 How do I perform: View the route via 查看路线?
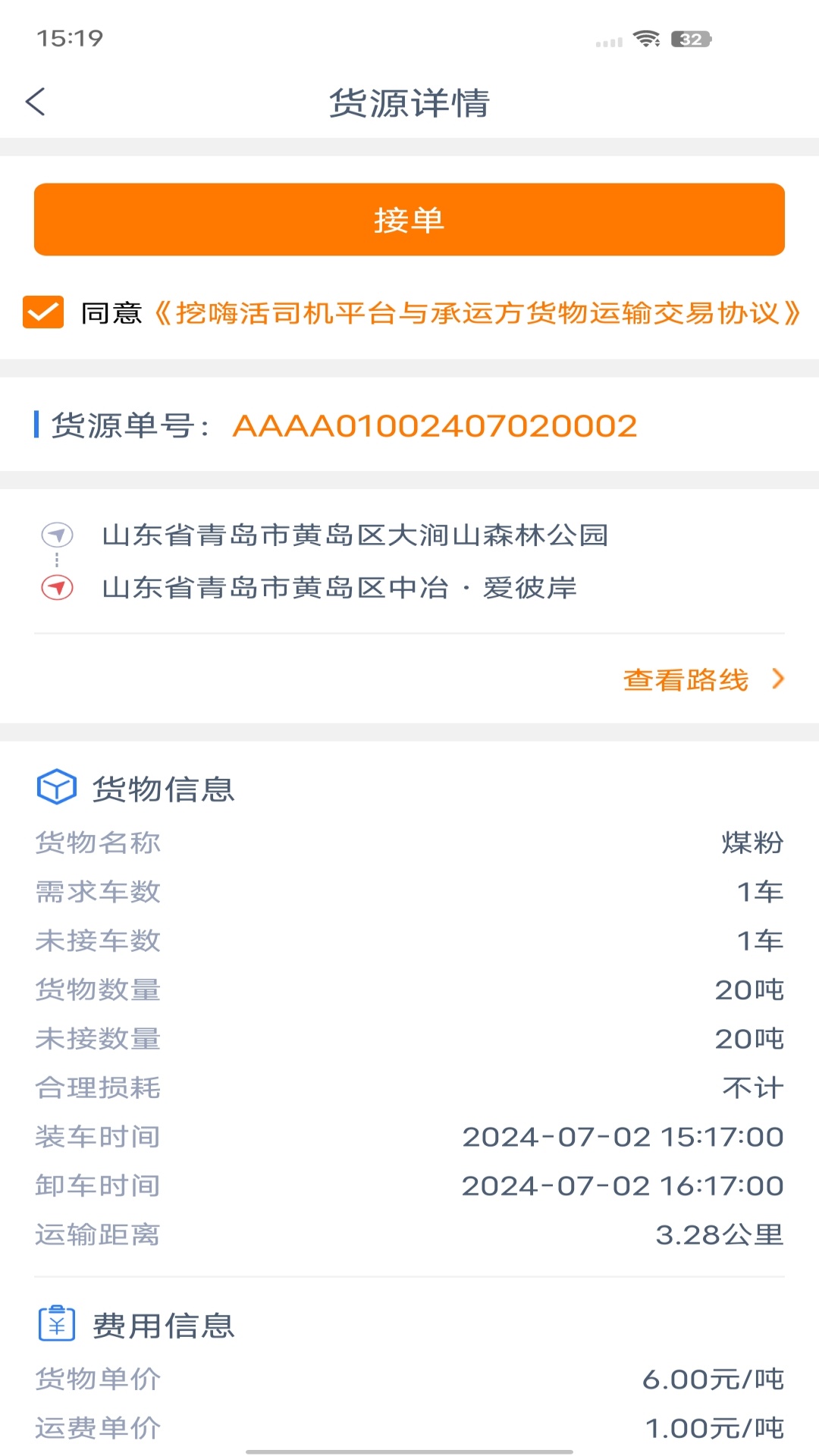pyautogui.click(x=702, y=679)
